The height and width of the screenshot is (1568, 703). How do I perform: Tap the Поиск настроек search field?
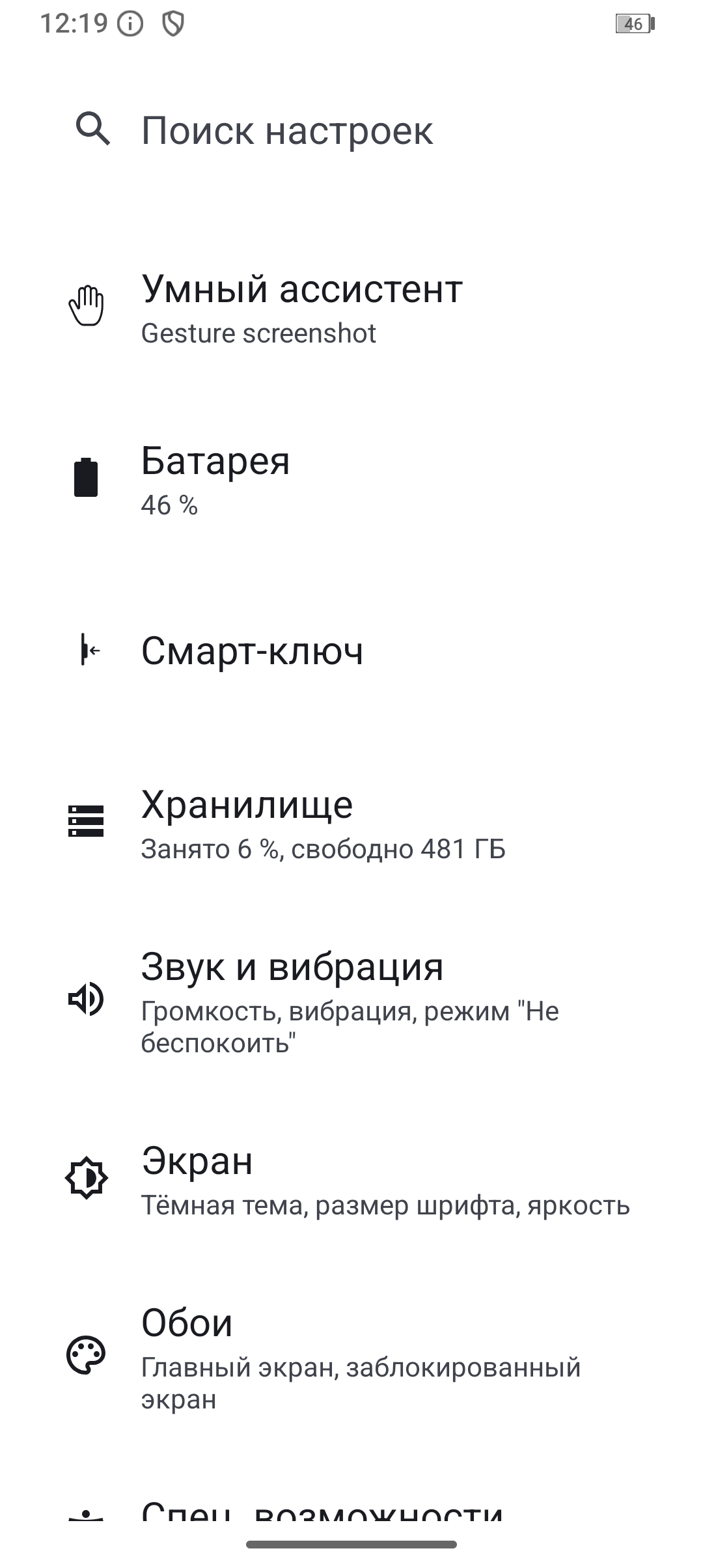[286, 130]
